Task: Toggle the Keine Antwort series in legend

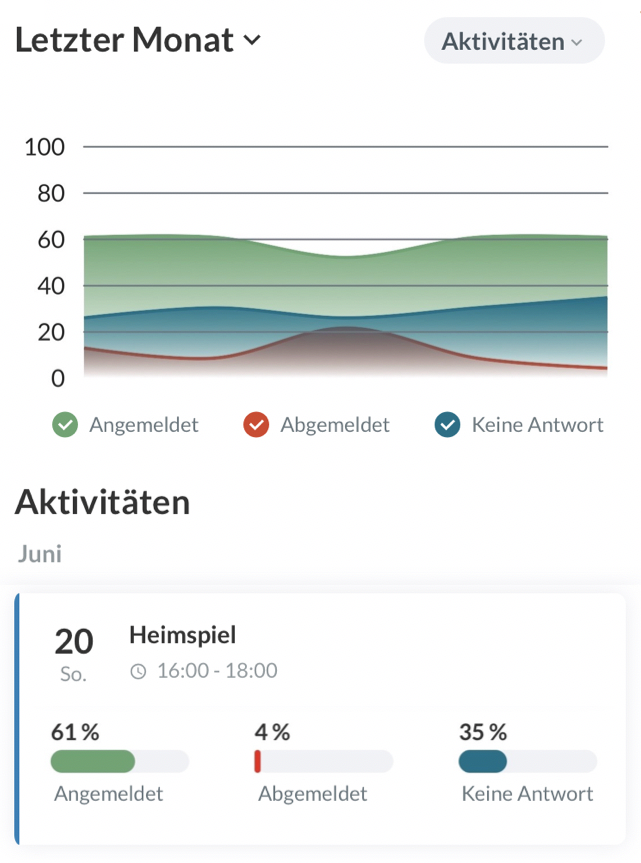Action: click(519, 425)
